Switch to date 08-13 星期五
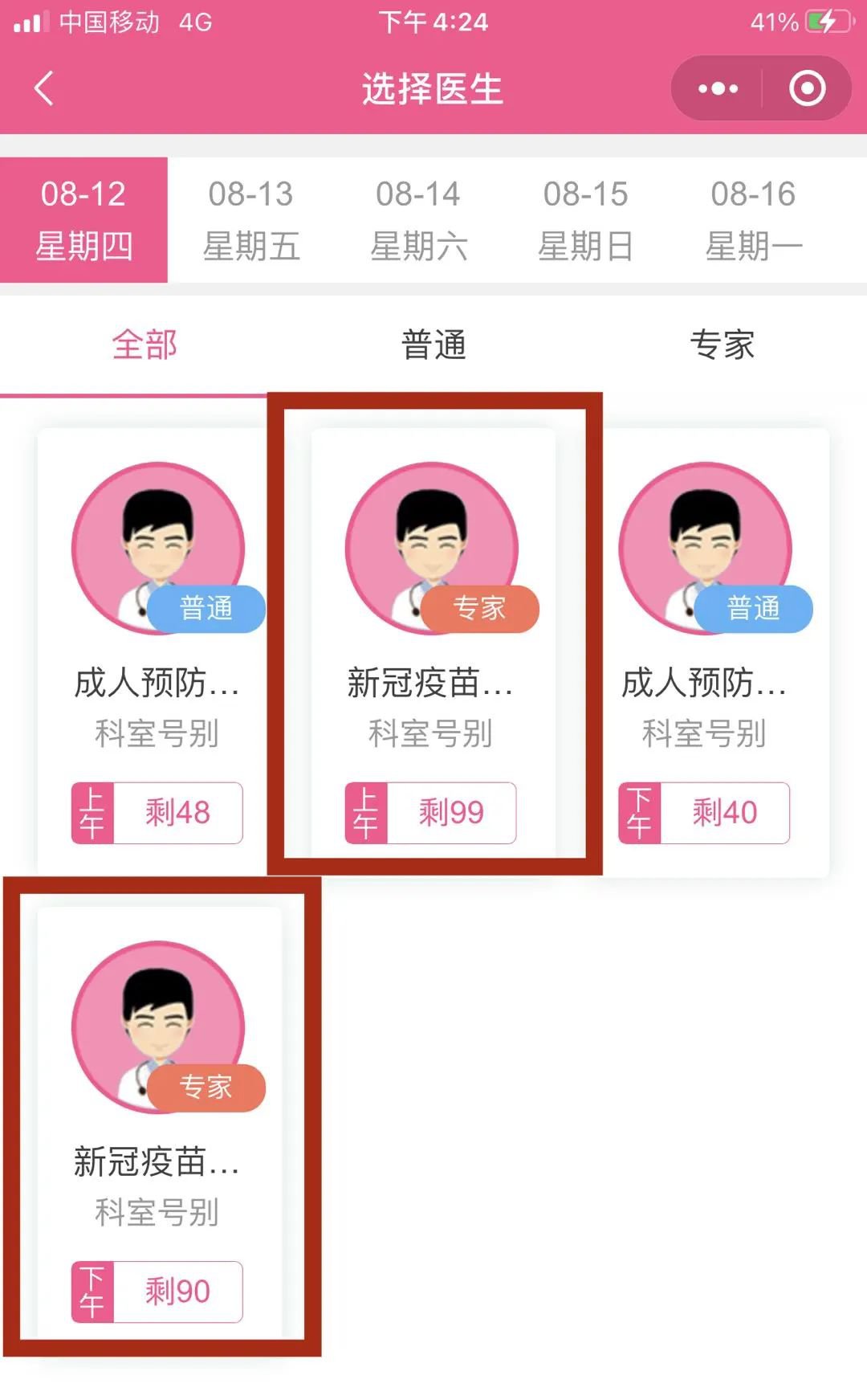 click(x=251, y=219)
